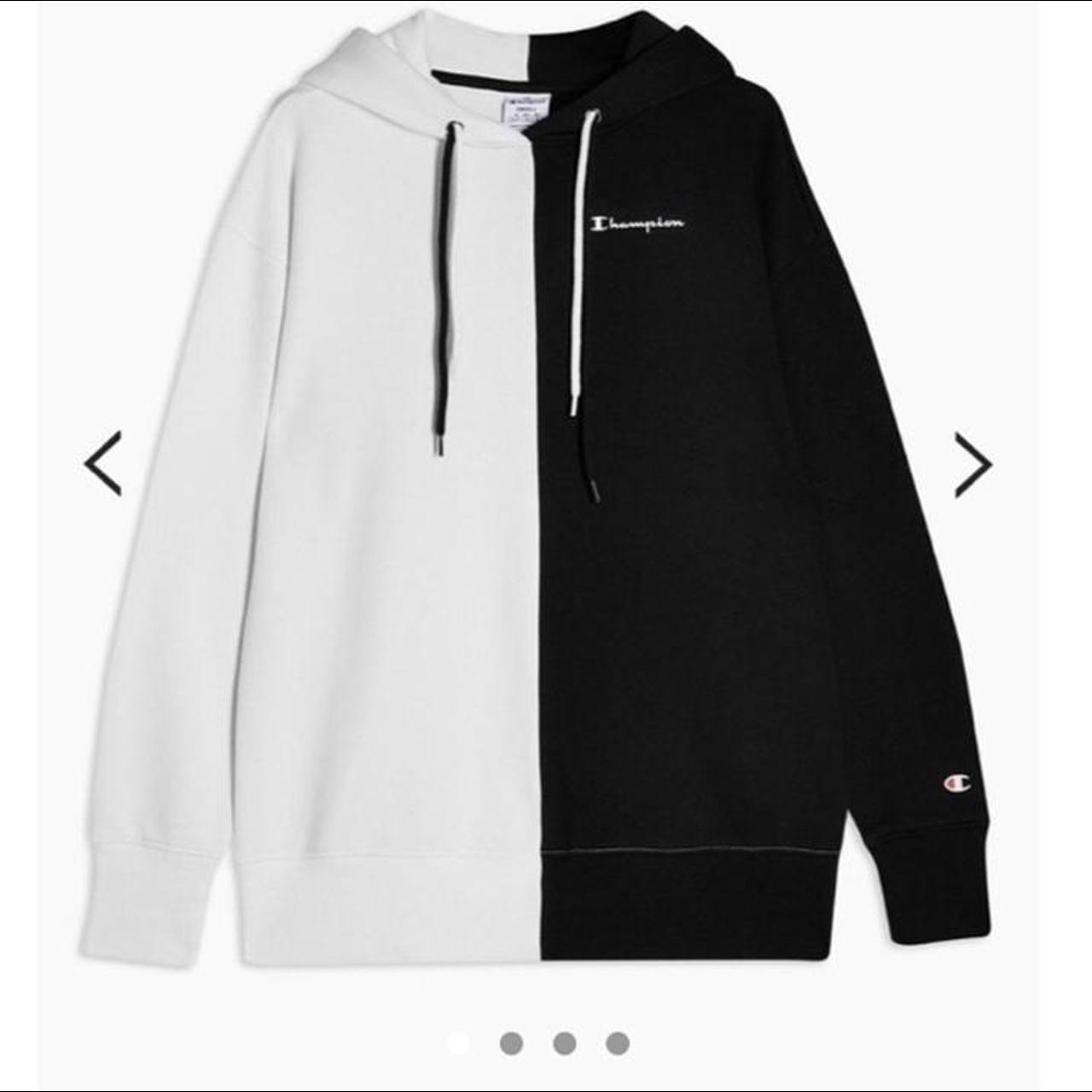Jump to the fourth image dot

pos(617,1043)
